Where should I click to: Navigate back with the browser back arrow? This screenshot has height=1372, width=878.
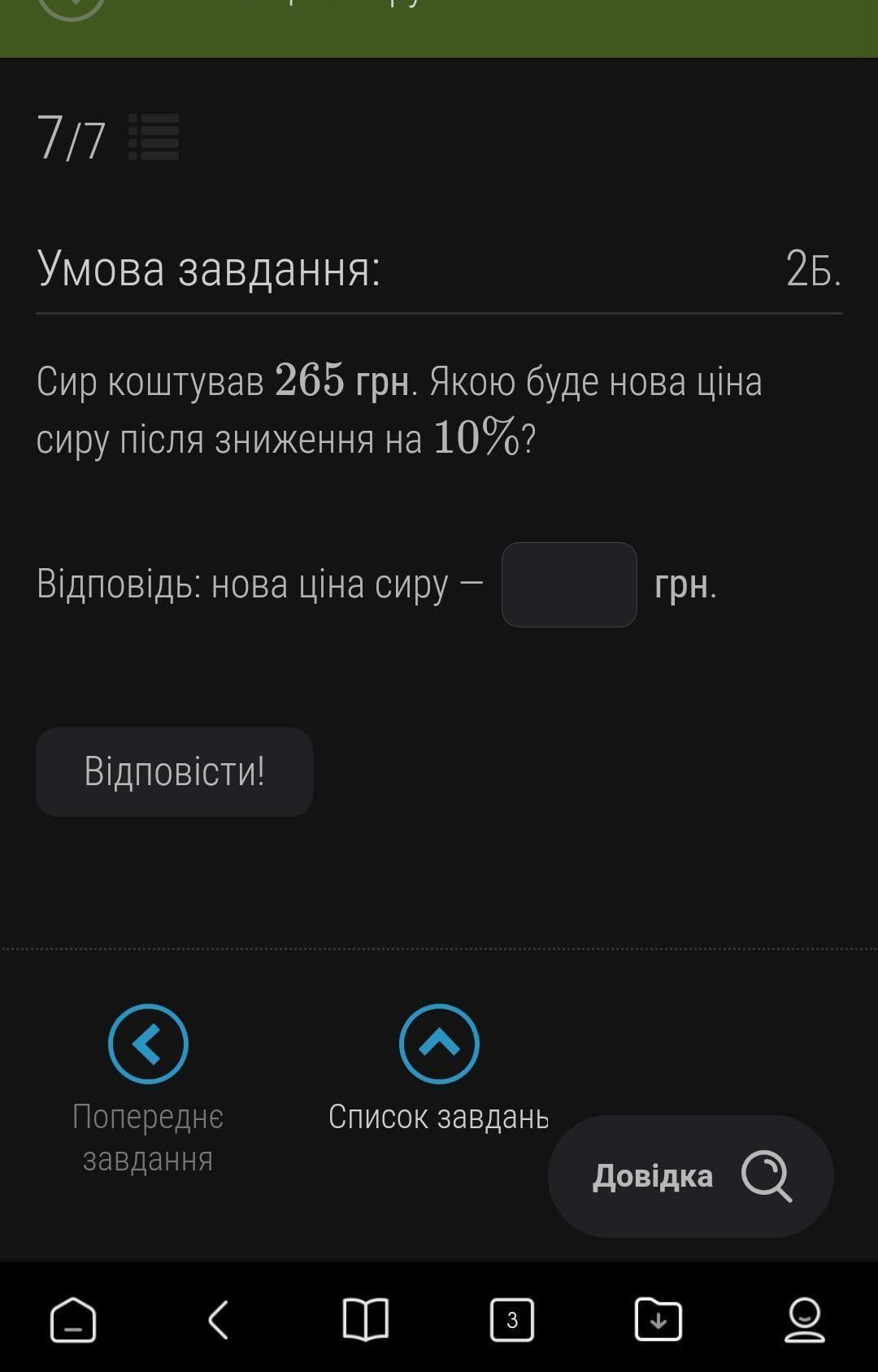219,1319
